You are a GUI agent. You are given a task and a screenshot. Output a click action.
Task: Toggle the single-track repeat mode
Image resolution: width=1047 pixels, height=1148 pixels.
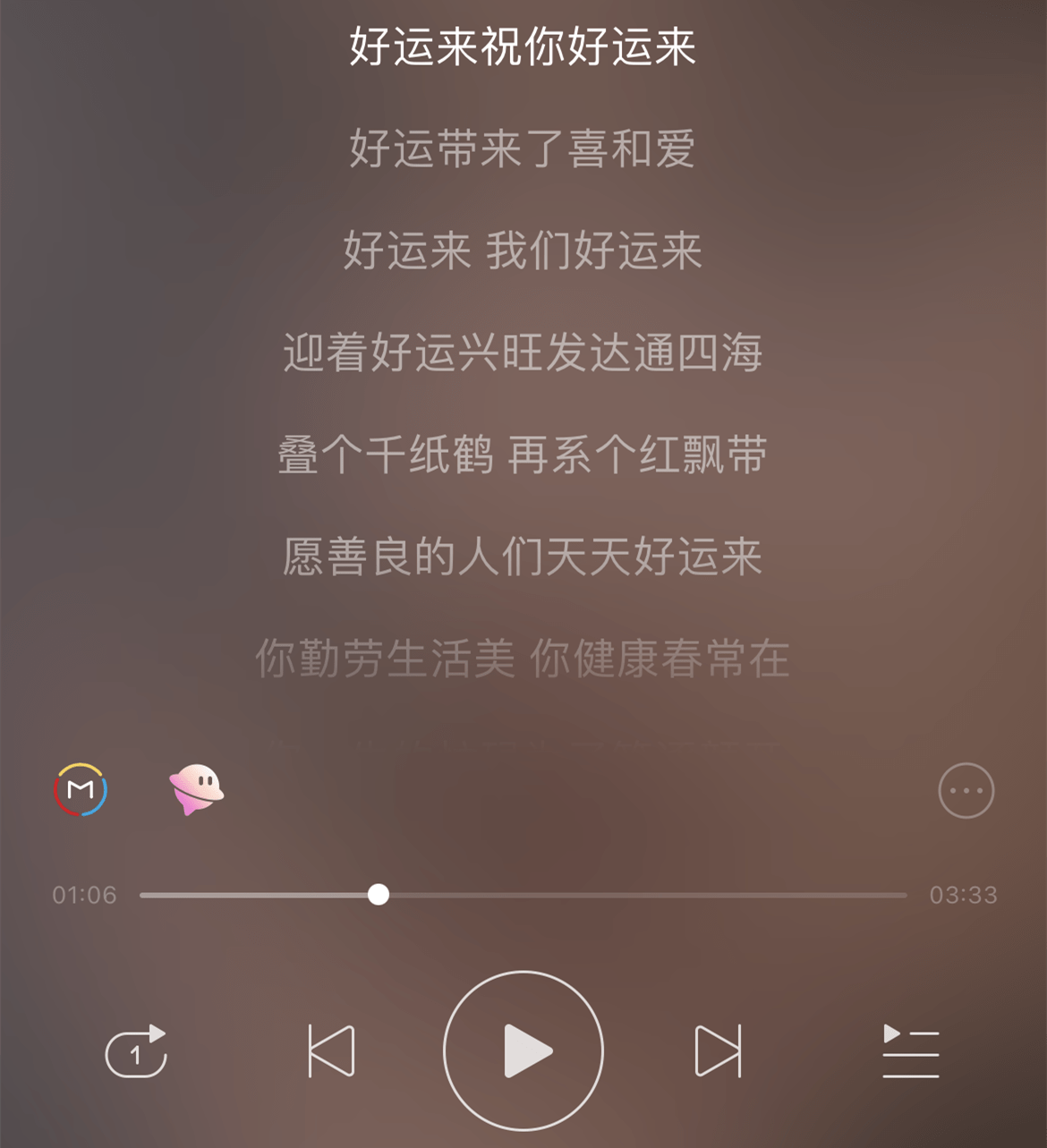click(136, 1051)
